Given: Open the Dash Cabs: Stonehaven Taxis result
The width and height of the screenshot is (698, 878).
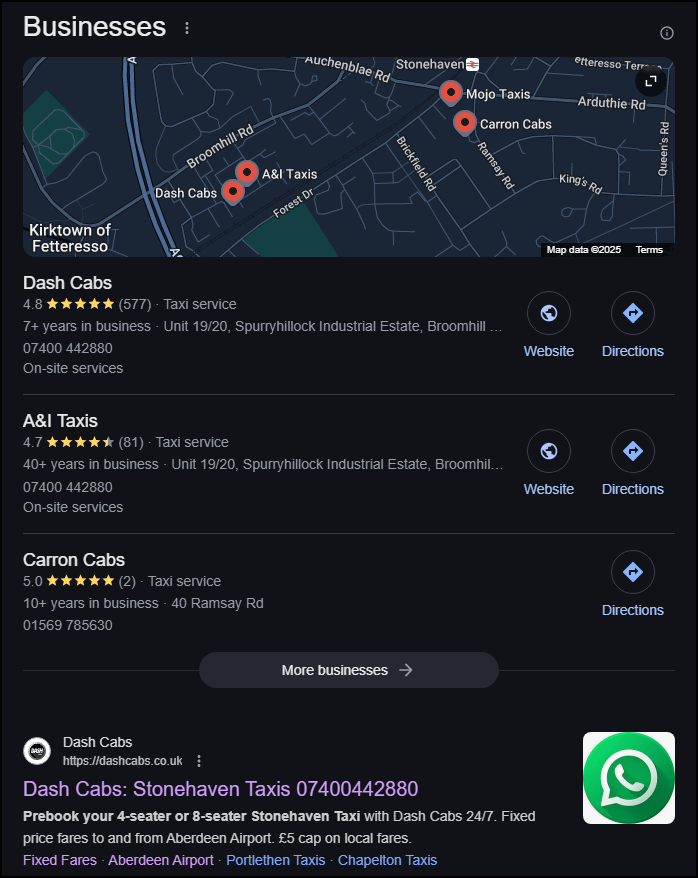Looking at the screenshot, I should pyautogui.click(x=220, y=788).
